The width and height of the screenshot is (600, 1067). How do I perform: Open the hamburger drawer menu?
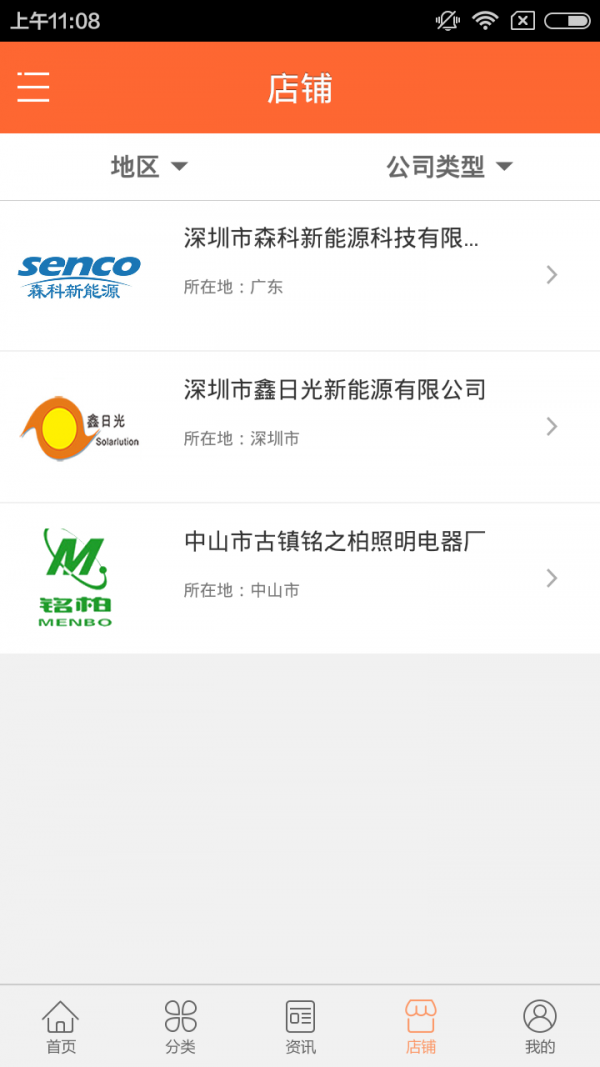[x=33, y=88]
